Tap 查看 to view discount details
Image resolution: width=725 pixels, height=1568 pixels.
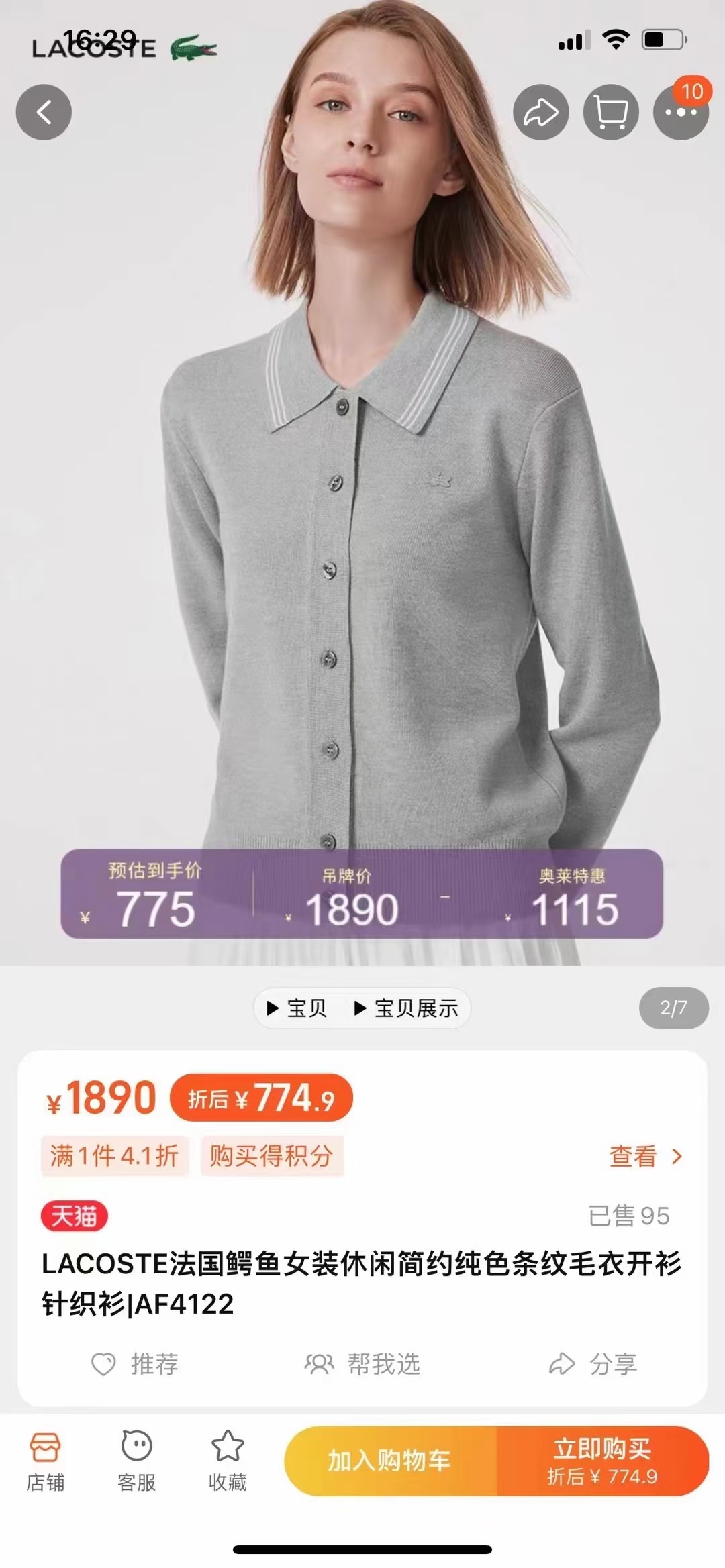644,1156
